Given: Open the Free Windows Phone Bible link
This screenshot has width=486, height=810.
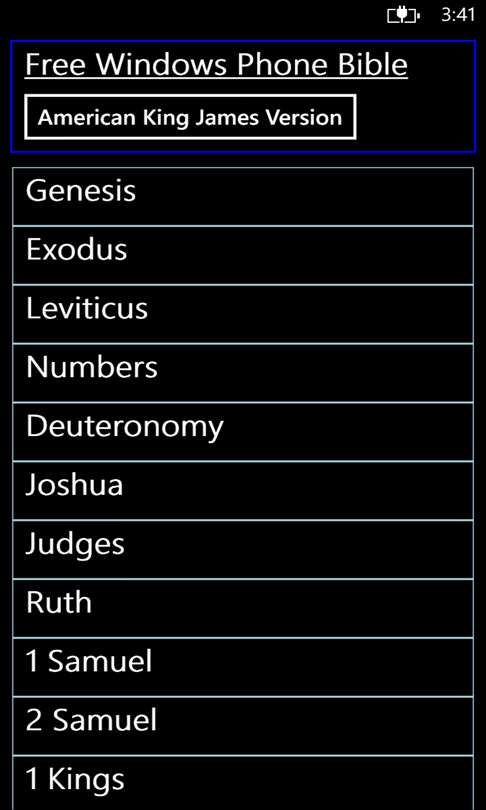Looking at the screenshot, I should (216, 65).
